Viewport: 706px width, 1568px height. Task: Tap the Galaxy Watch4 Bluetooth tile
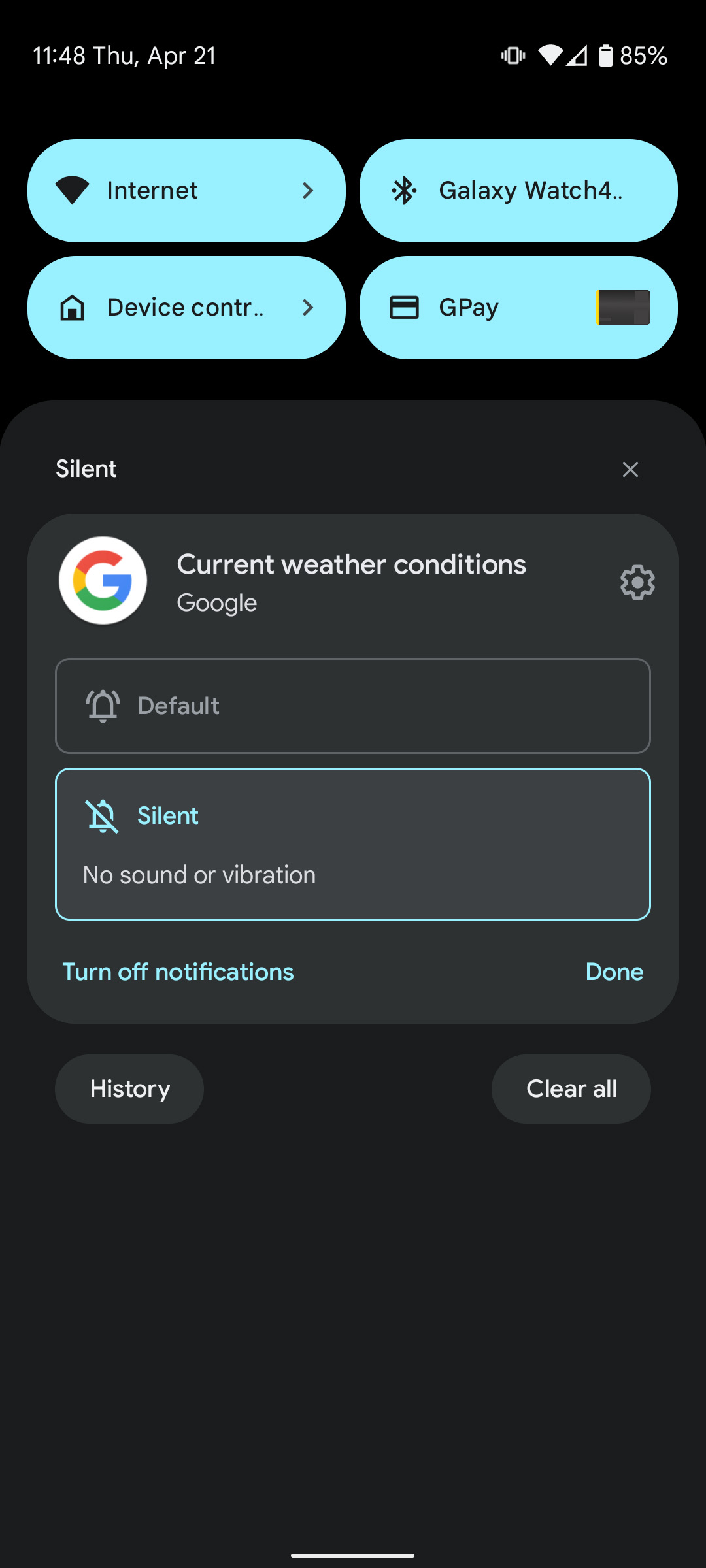(x=518, y=191)
